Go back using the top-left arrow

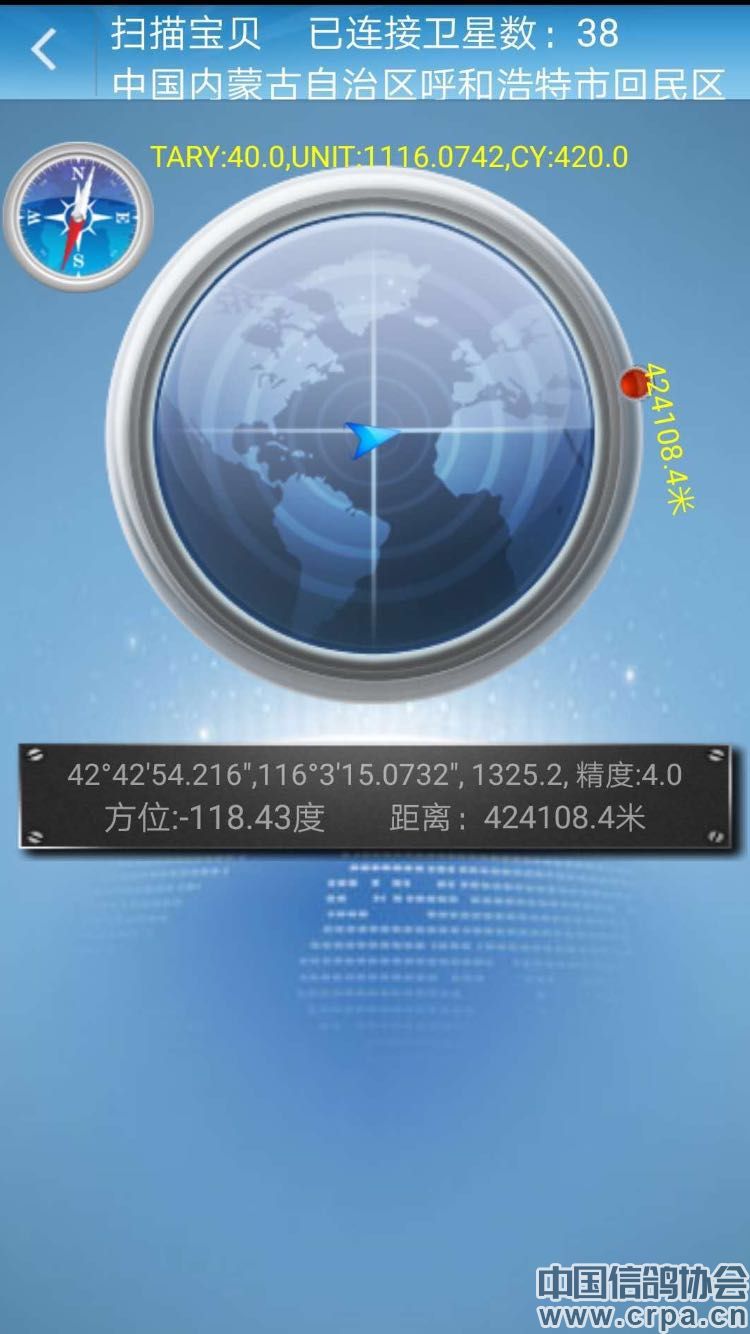[x=44, y=49]
